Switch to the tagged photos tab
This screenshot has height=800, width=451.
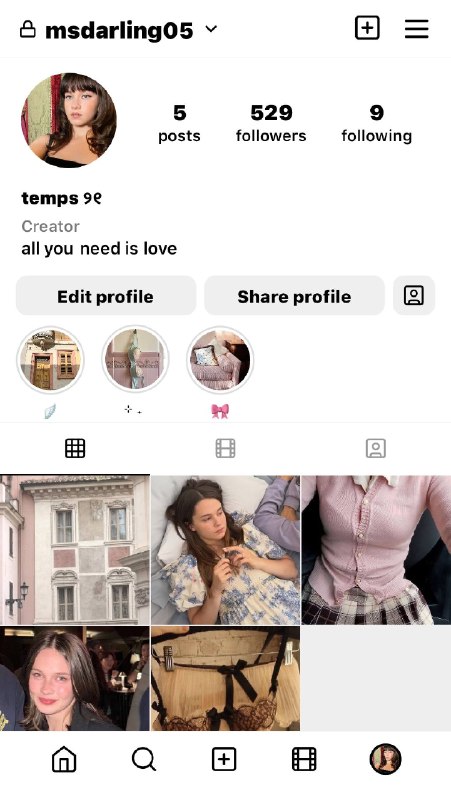click(x=376, y=448)
